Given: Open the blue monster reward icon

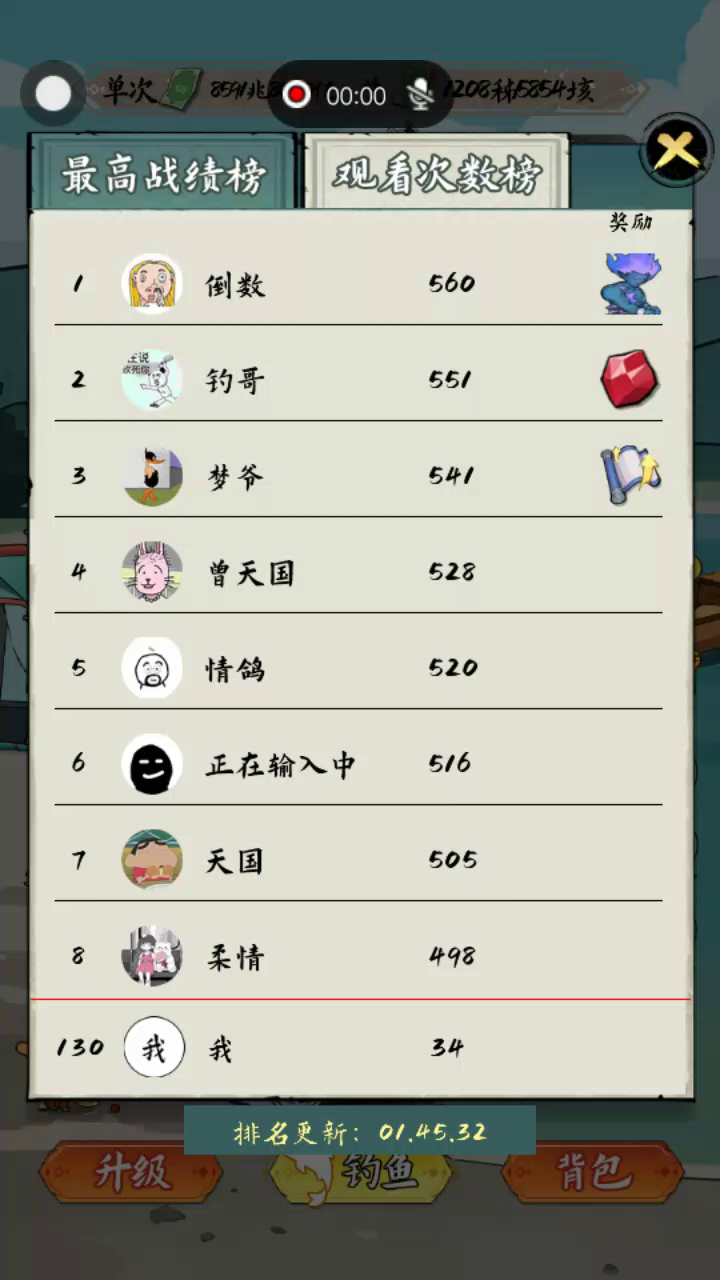Looking at the screenshot, I should (632, 284).
